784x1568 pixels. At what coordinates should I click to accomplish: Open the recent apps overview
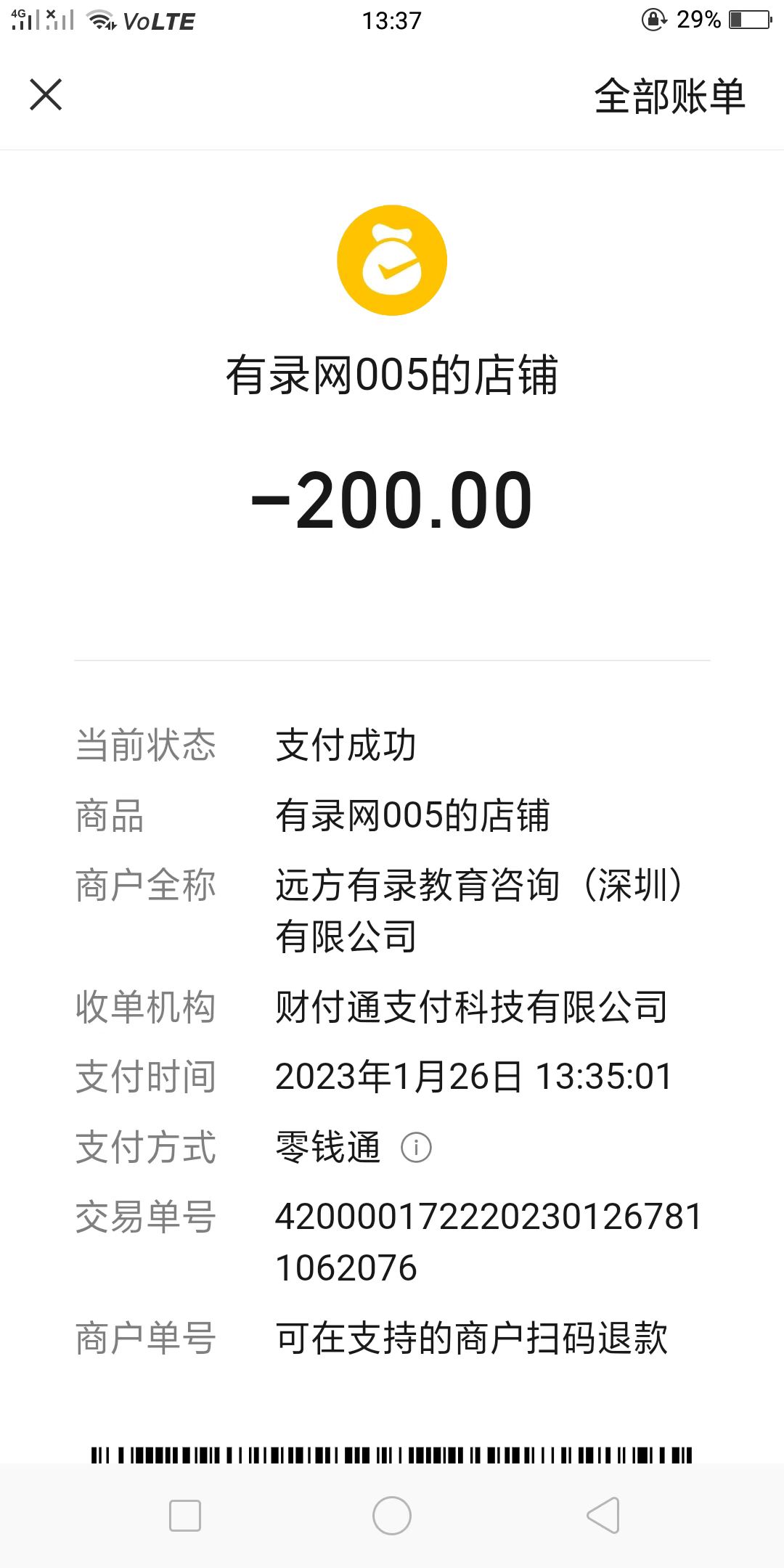click(185, 1515)
